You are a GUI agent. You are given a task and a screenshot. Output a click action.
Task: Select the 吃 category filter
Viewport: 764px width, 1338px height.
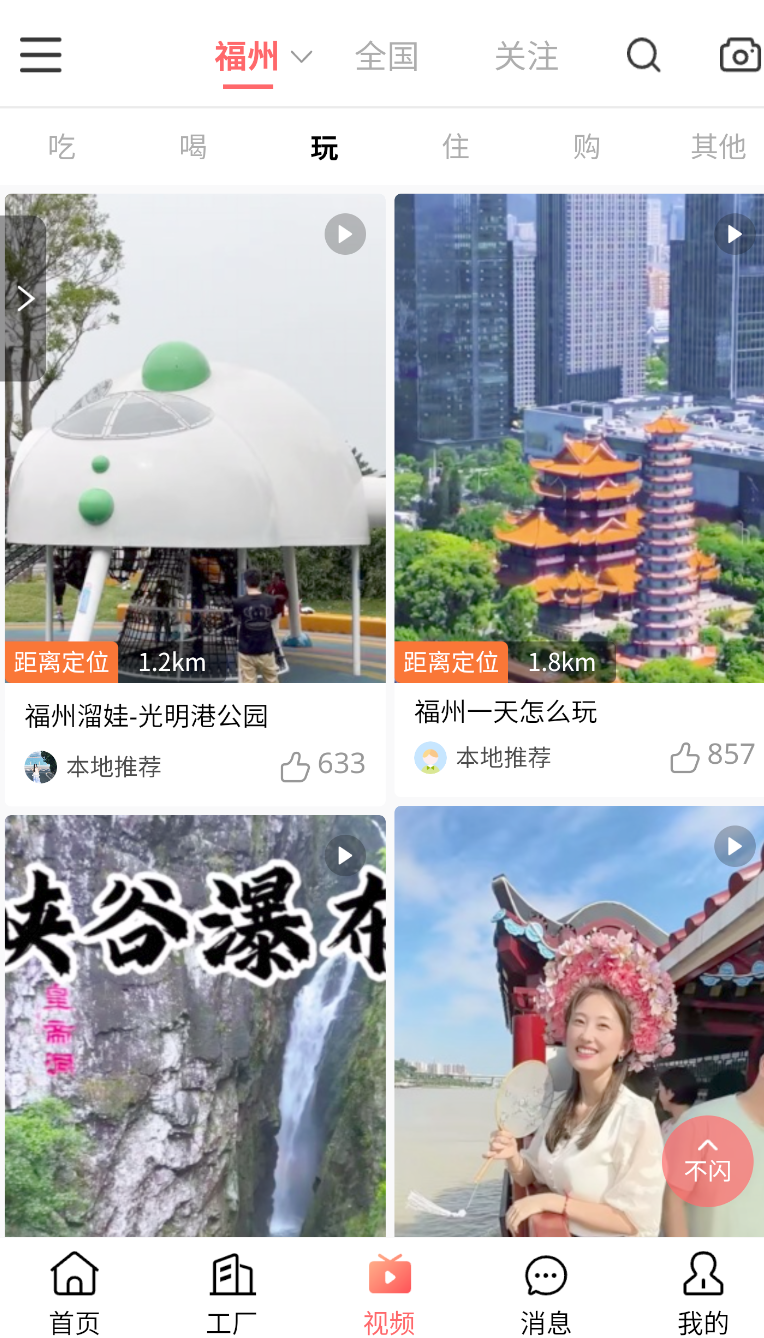pos(61,146)
